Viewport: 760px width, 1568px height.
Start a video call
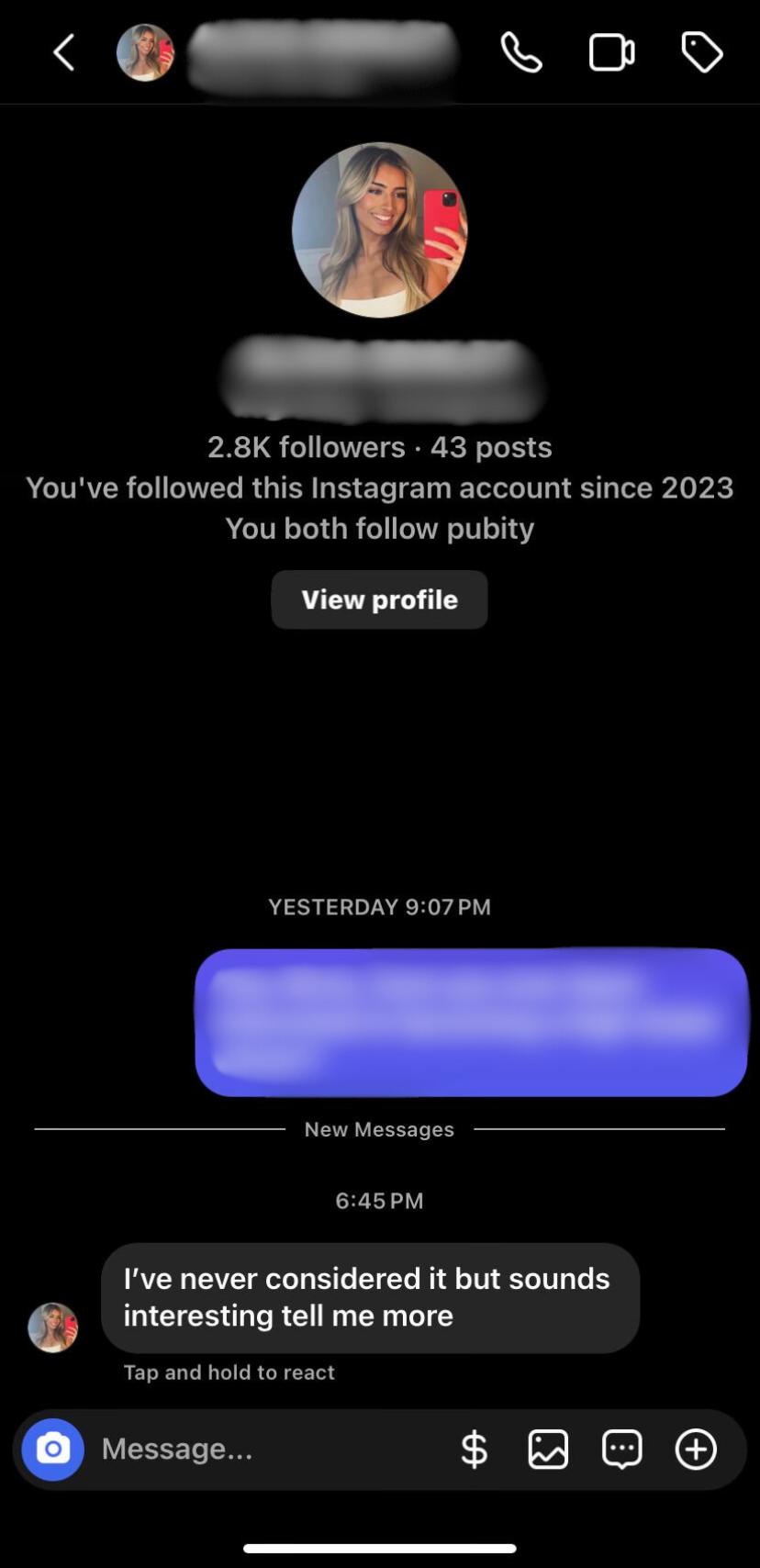click(611, 53)
